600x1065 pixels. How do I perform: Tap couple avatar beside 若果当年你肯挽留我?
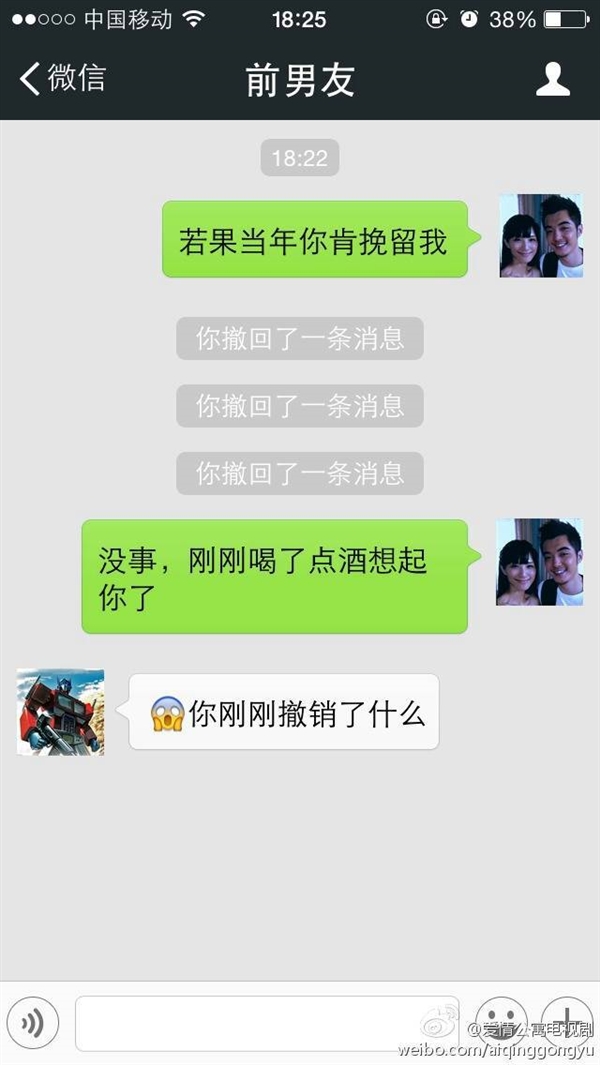[x=541, y=236]
